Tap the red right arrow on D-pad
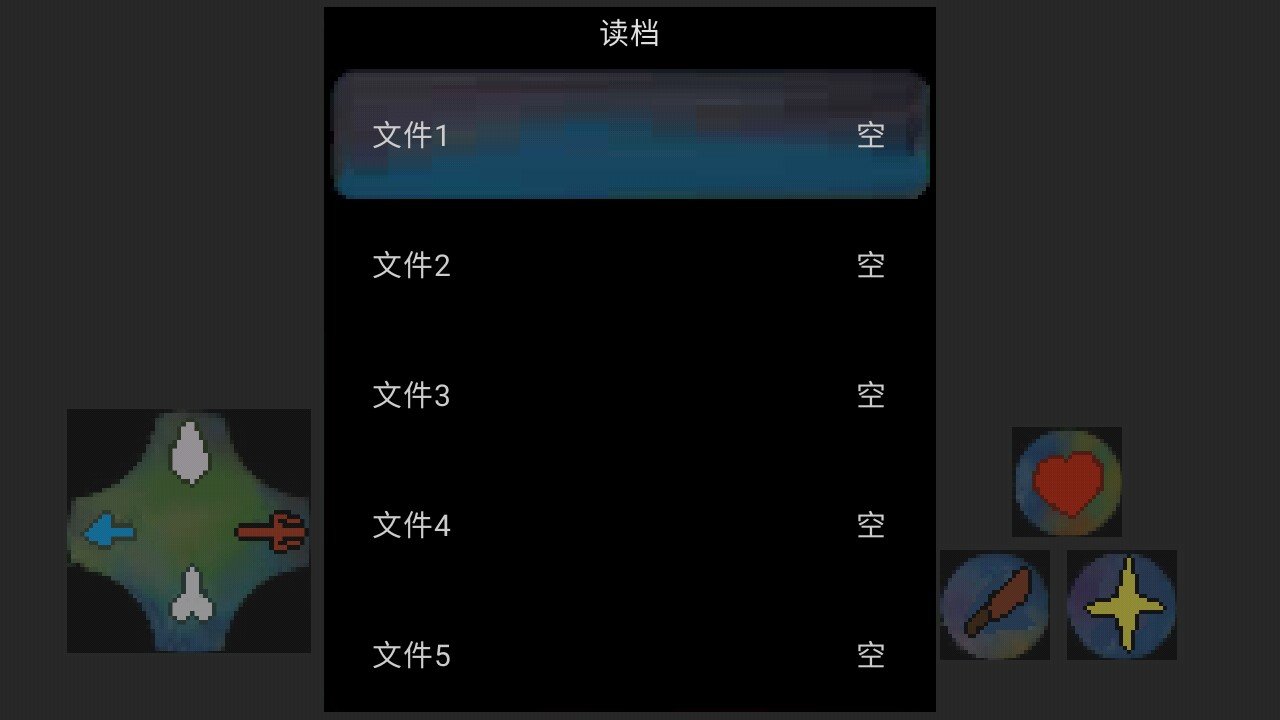 272,531
